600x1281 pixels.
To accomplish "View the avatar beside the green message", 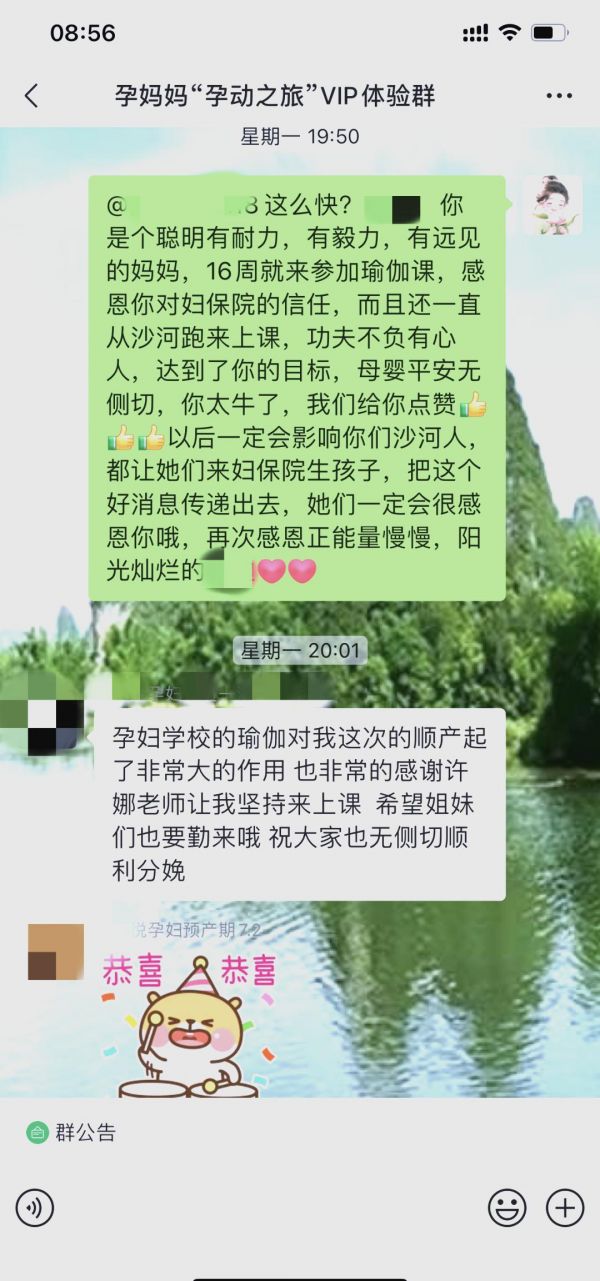I will (x=552, y=205).
